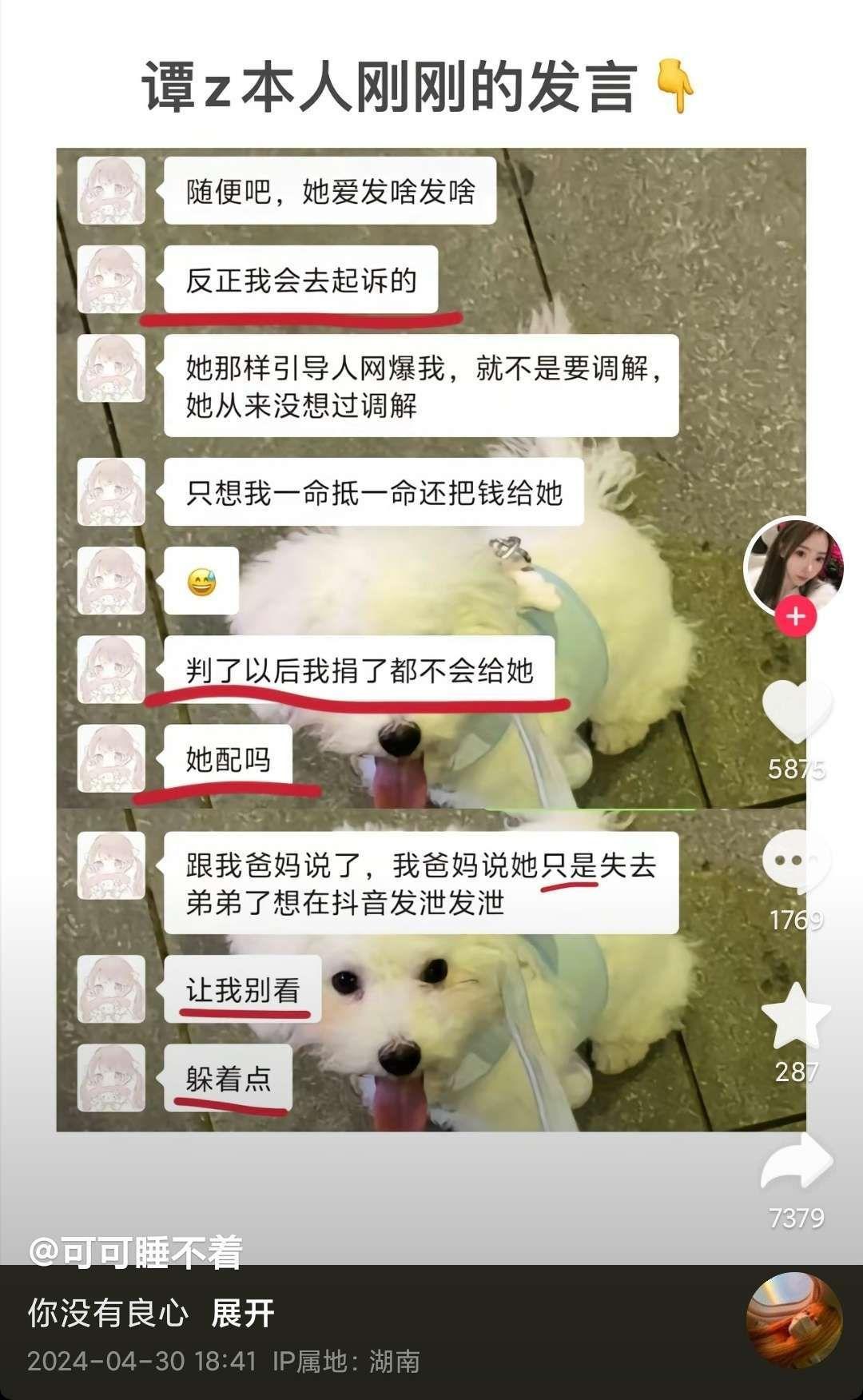Open @可可睡不着 username

click(x=135, y=1252)
